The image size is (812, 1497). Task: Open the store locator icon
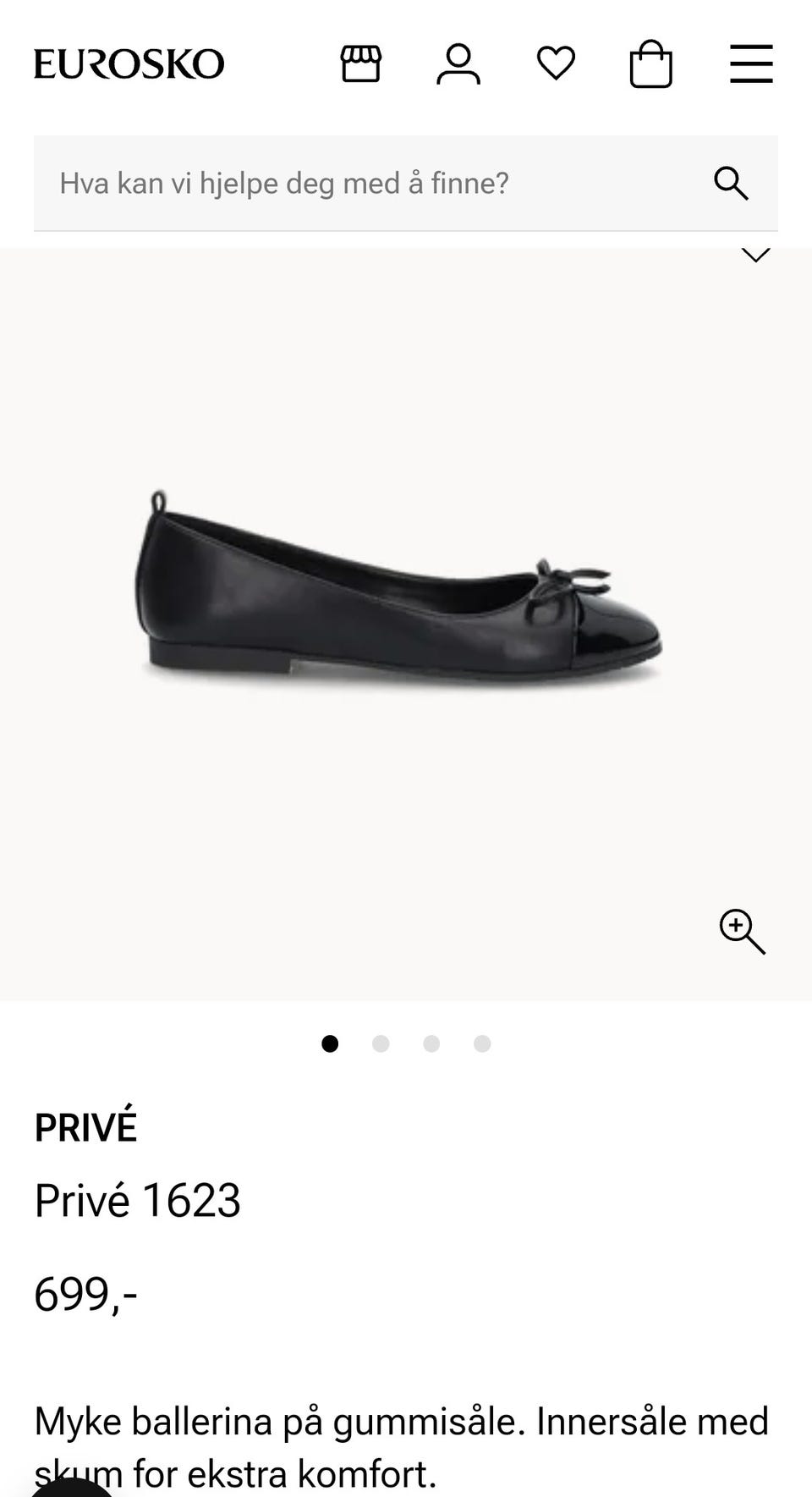(x=361, y=64)
